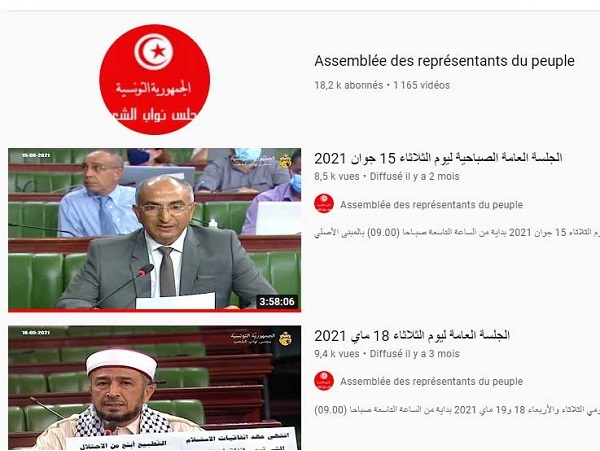Open the channel link under the 15 جوان video
The height and width of the screenshot is (451, 600).
[431, 204]
